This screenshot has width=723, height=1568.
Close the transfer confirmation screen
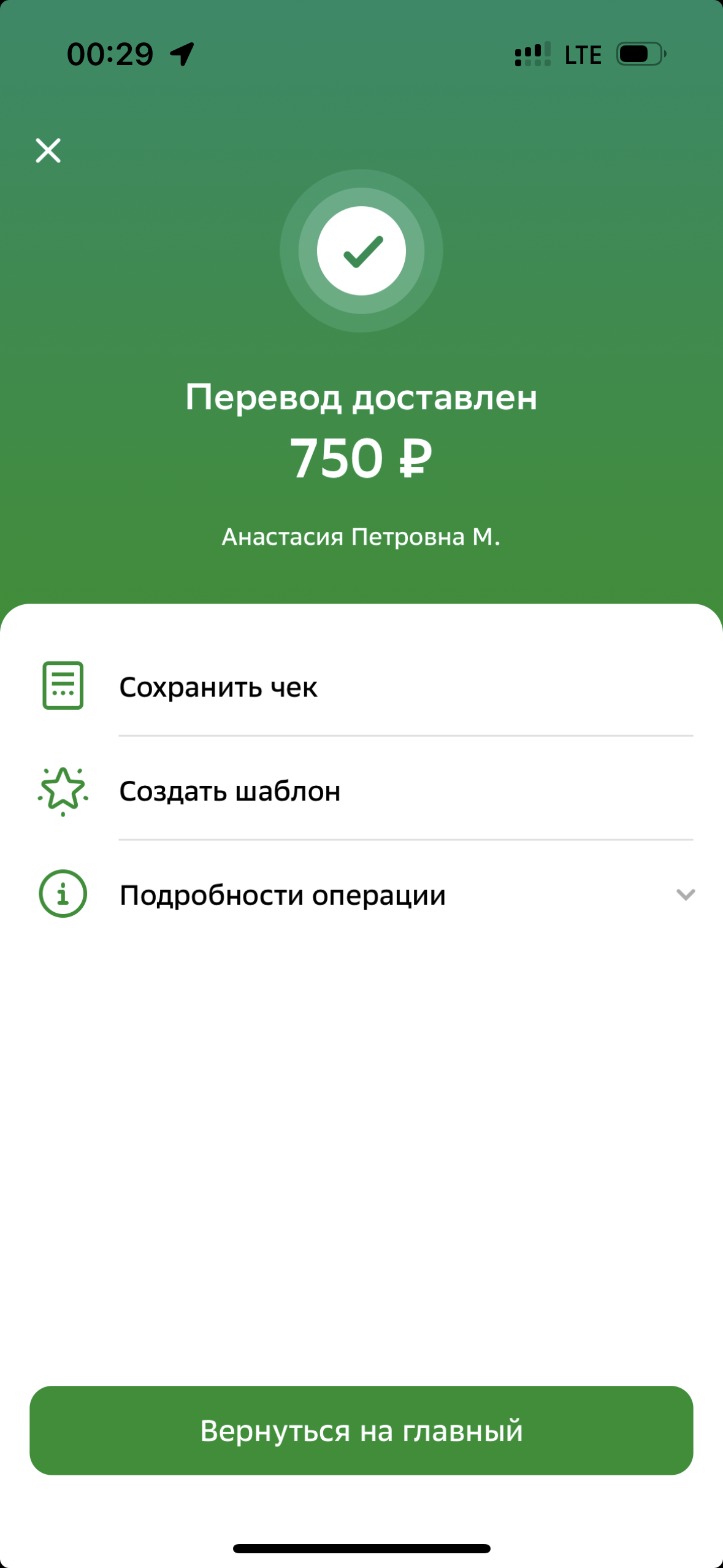[x=48, y=150]
